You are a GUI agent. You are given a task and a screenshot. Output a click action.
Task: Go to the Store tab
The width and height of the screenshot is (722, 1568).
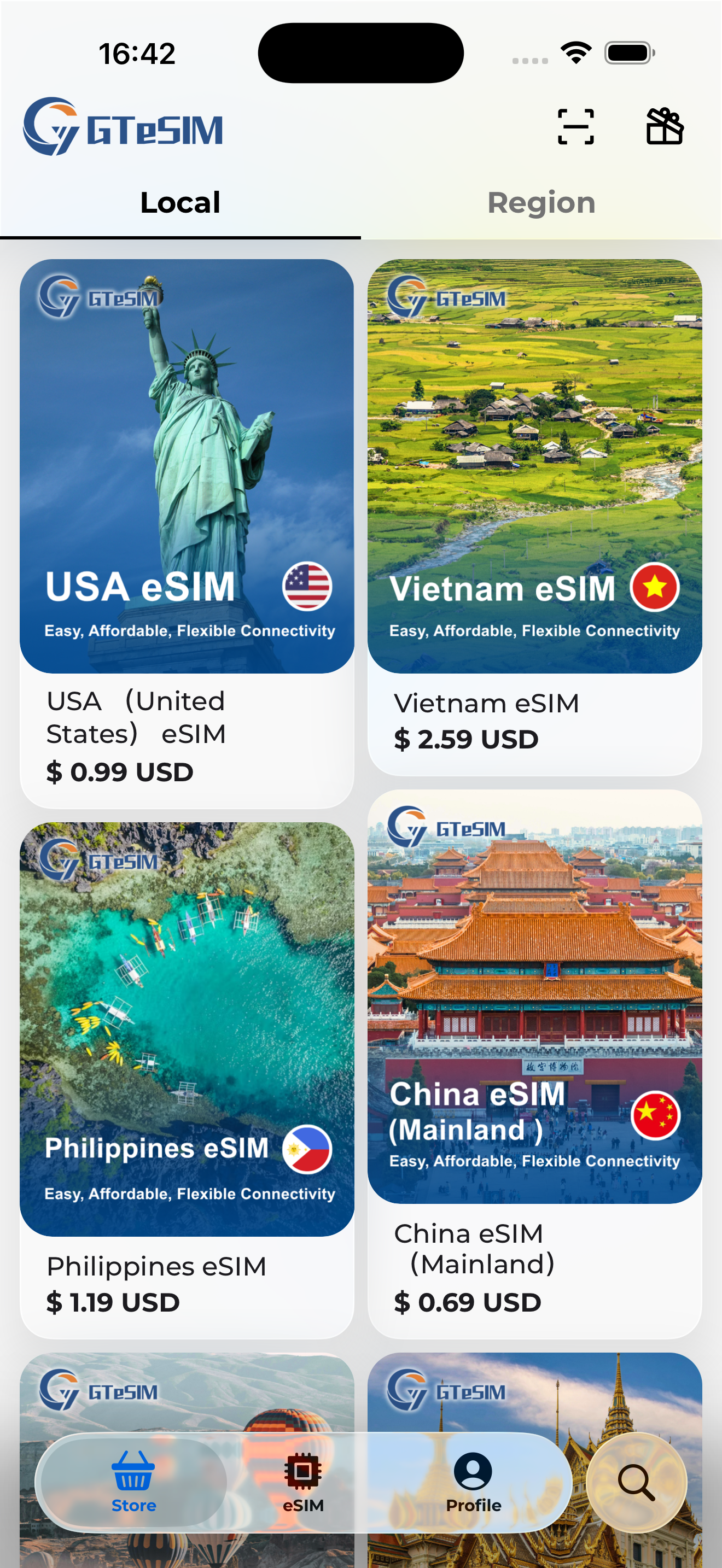click(133, 1483)
